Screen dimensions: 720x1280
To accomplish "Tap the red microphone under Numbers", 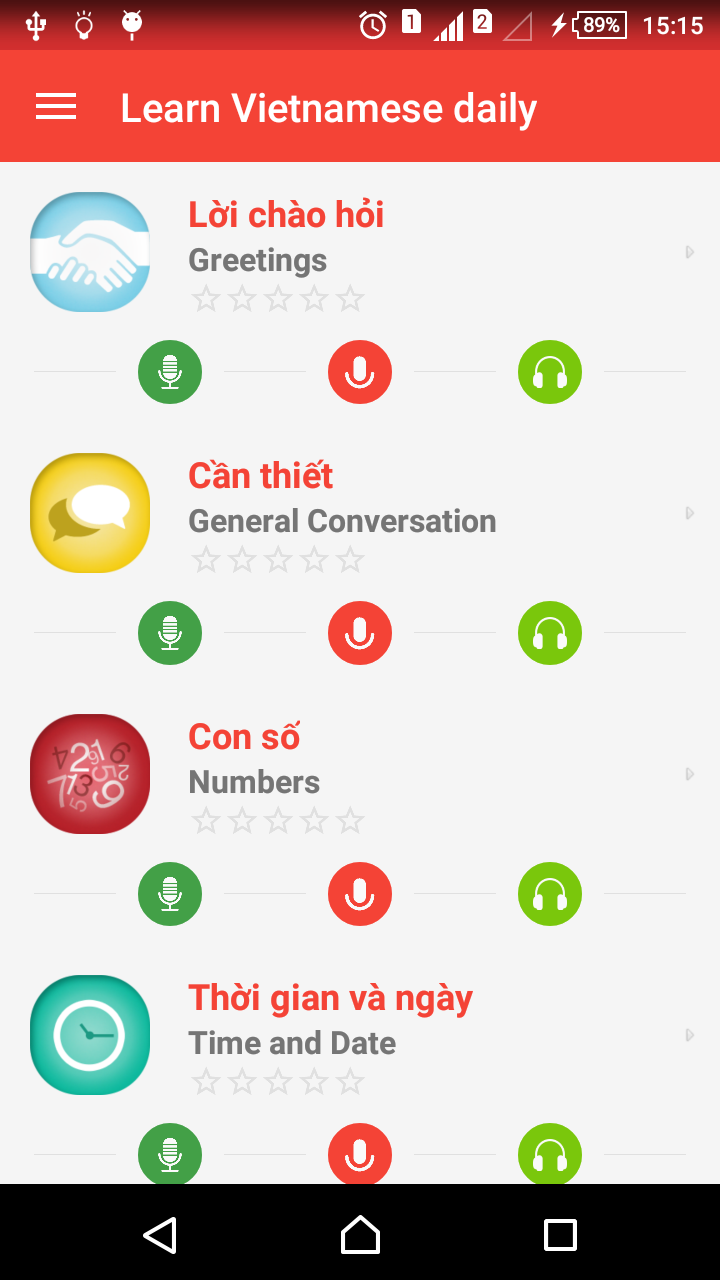I will 360,894.
